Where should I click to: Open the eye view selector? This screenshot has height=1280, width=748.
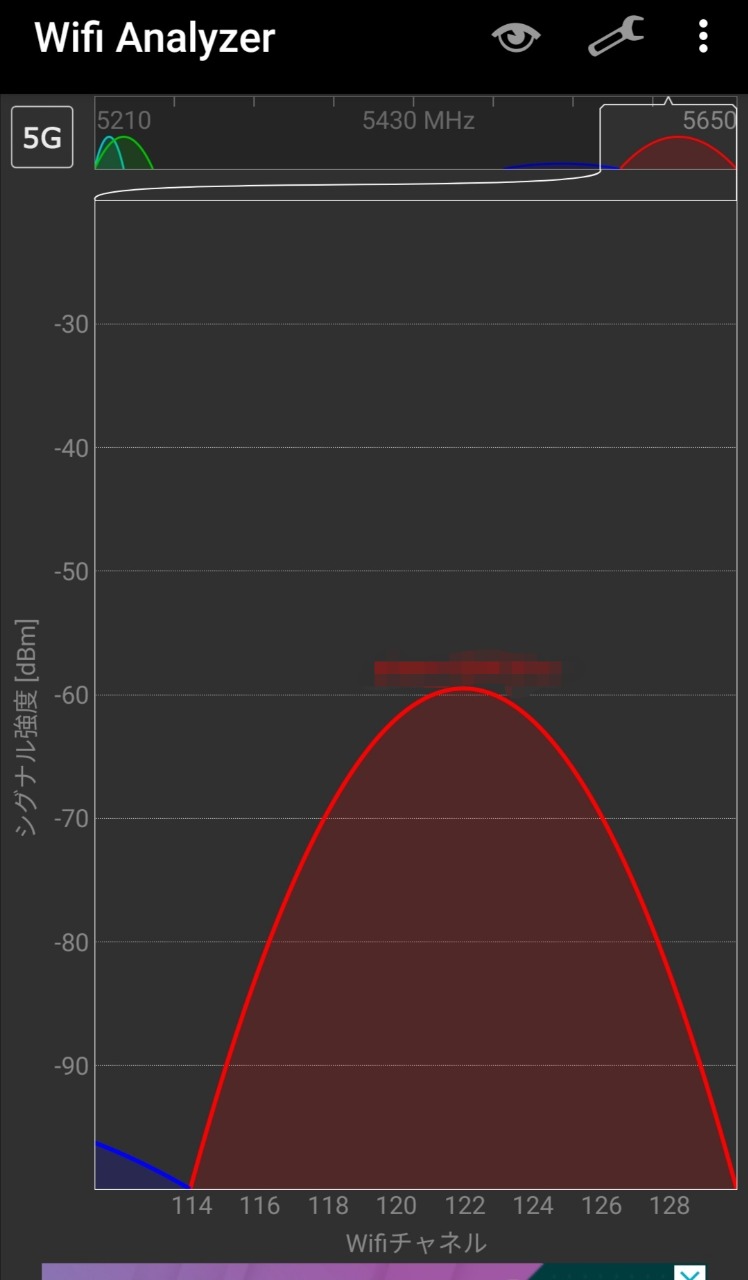click(516, 38)
